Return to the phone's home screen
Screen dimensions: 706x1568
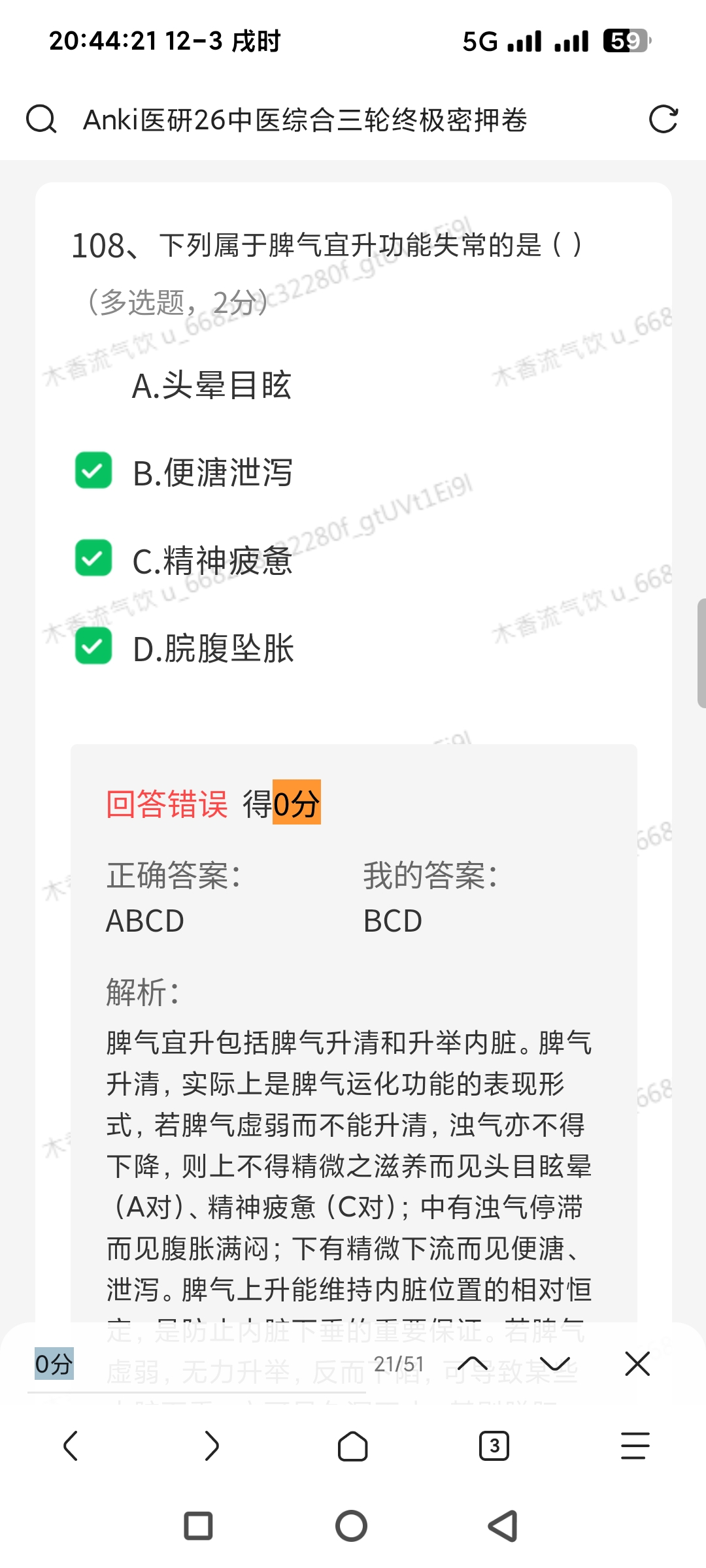(352, 1526)
